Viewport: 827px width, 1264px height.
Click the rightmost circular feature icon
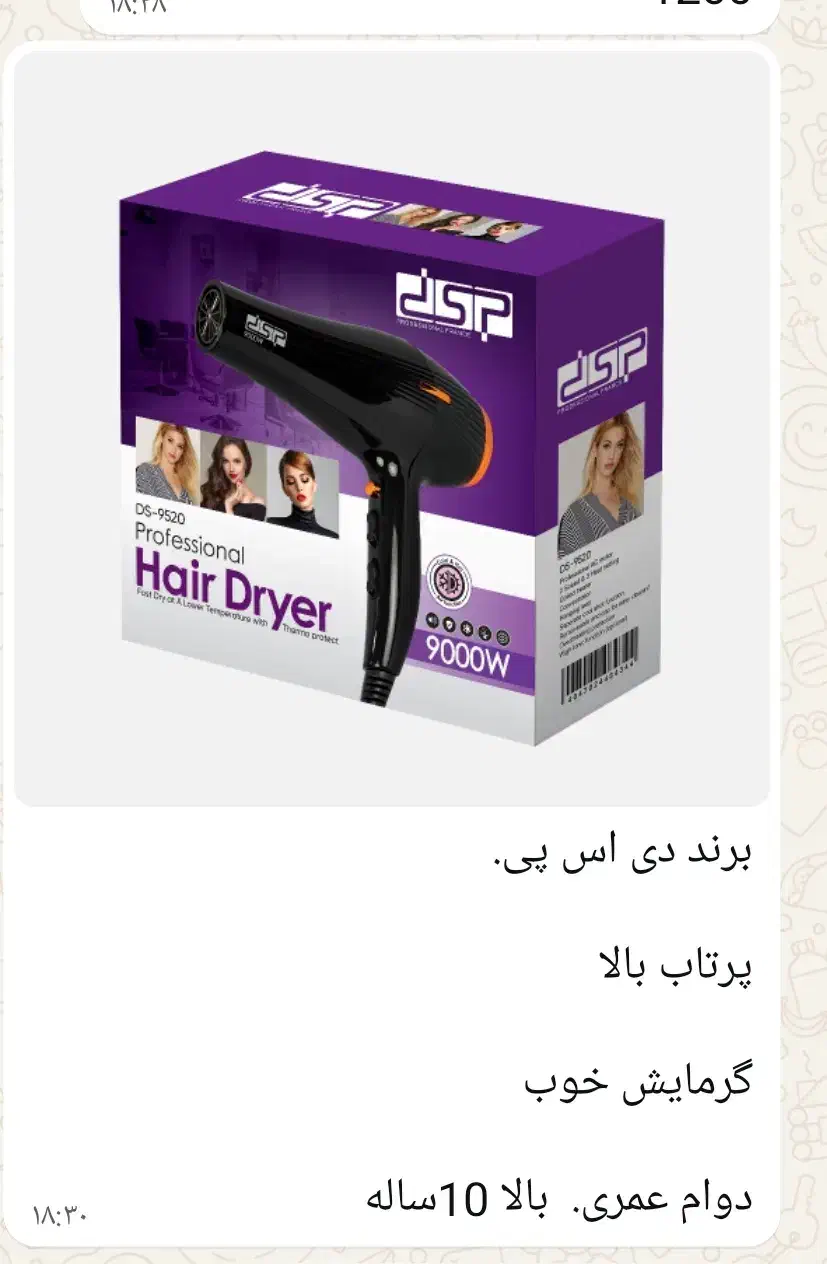(502, 638)
